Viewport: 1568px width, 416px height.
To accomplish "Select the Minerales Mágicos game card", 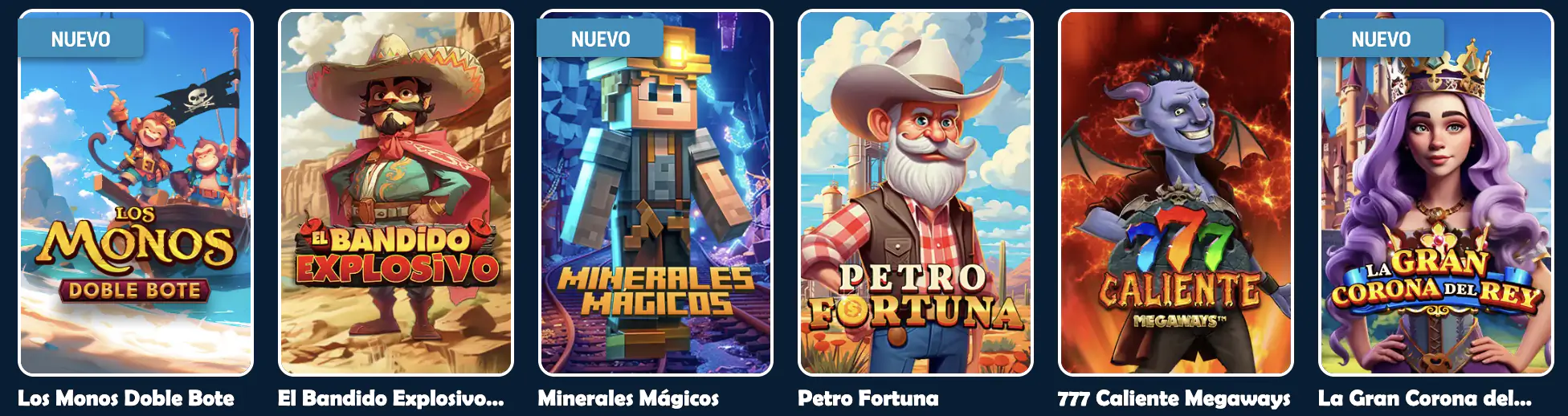I will pyautogui.click(x=655, y=193).
